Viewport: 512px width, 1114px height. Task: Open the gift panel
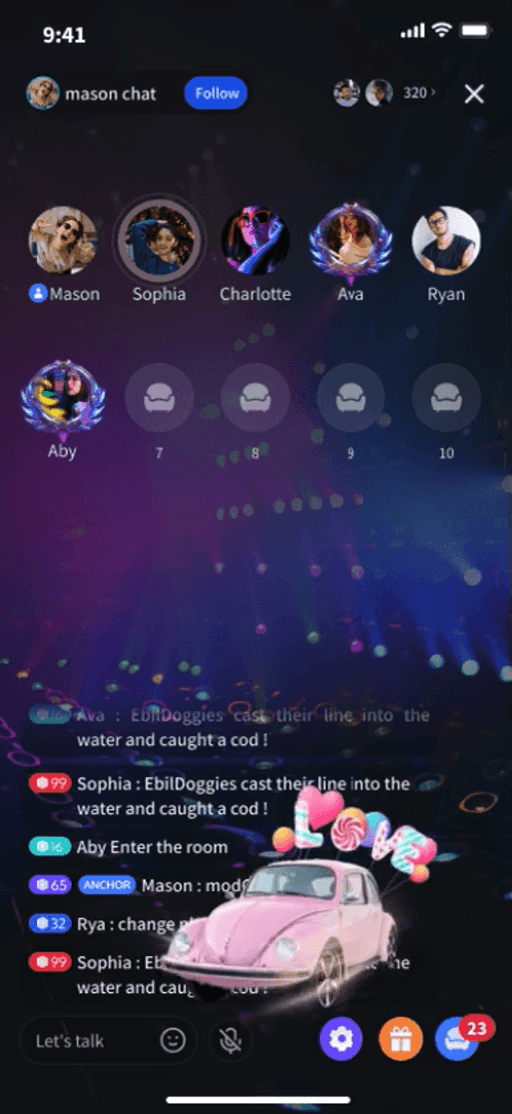[401, 1039]
